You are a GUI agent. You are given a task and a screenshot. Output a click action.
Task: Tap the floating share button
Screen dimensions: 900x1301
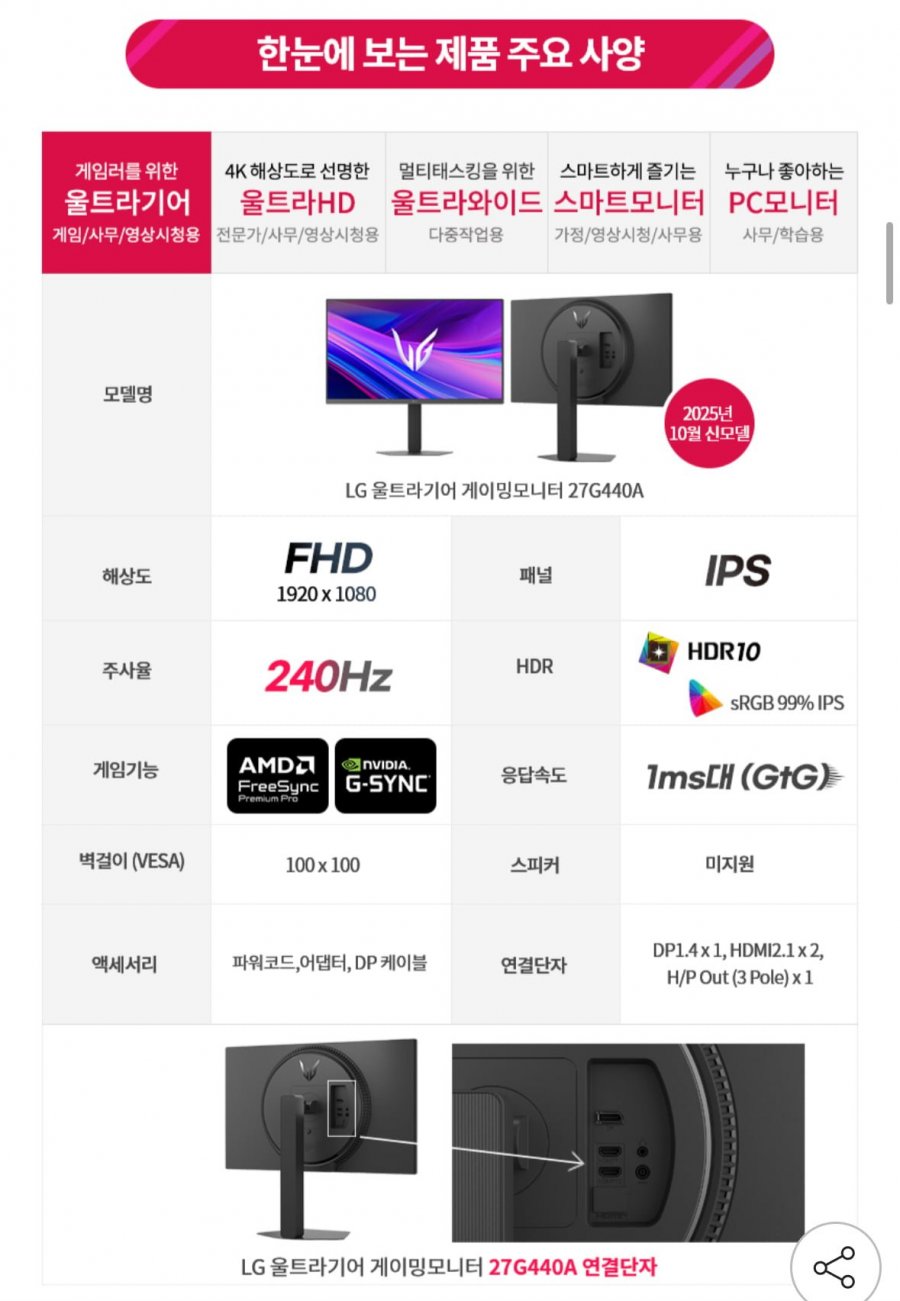point(835,1266)
